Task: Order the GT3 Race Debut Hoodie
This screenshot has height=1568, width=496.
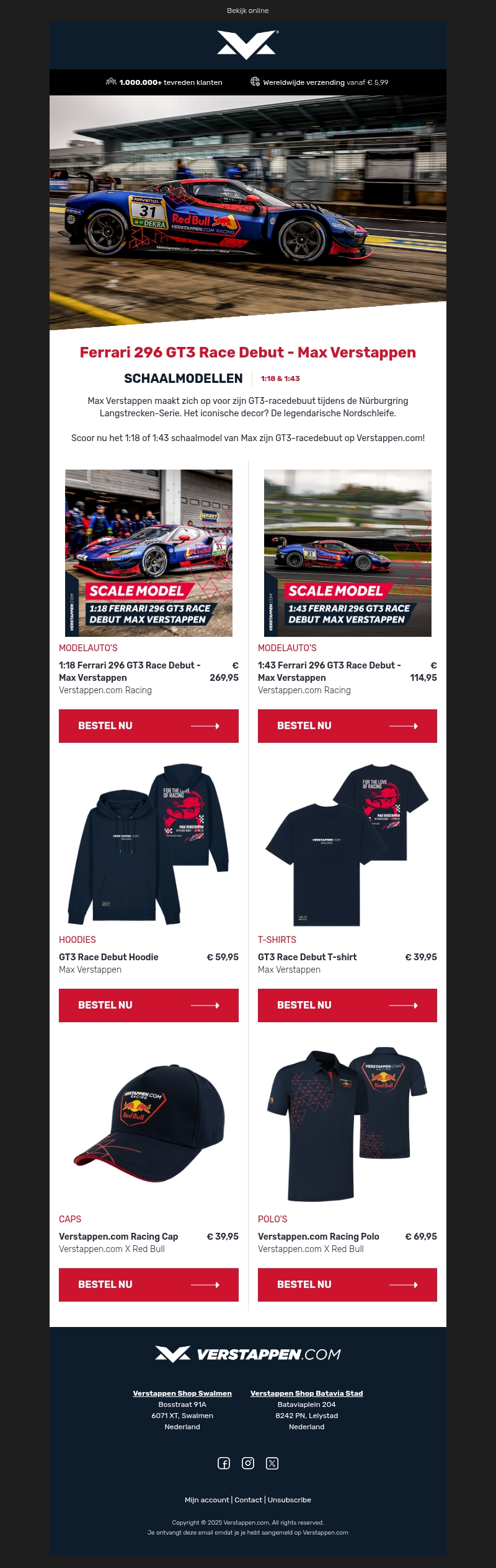Action: click(148, 1005)
